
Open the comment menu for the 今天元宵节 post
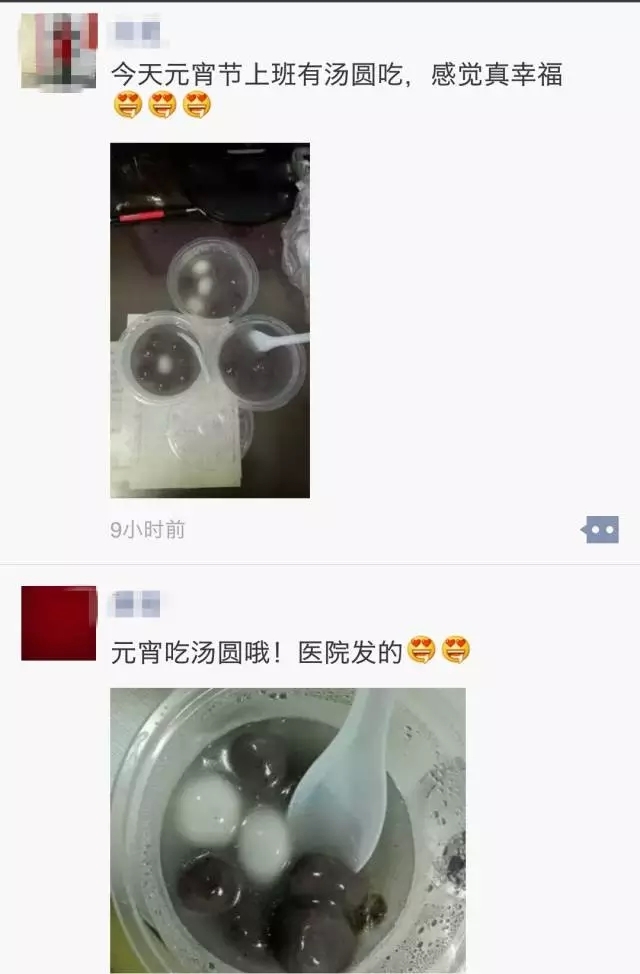pyautogui.click(x=600, y=529)
